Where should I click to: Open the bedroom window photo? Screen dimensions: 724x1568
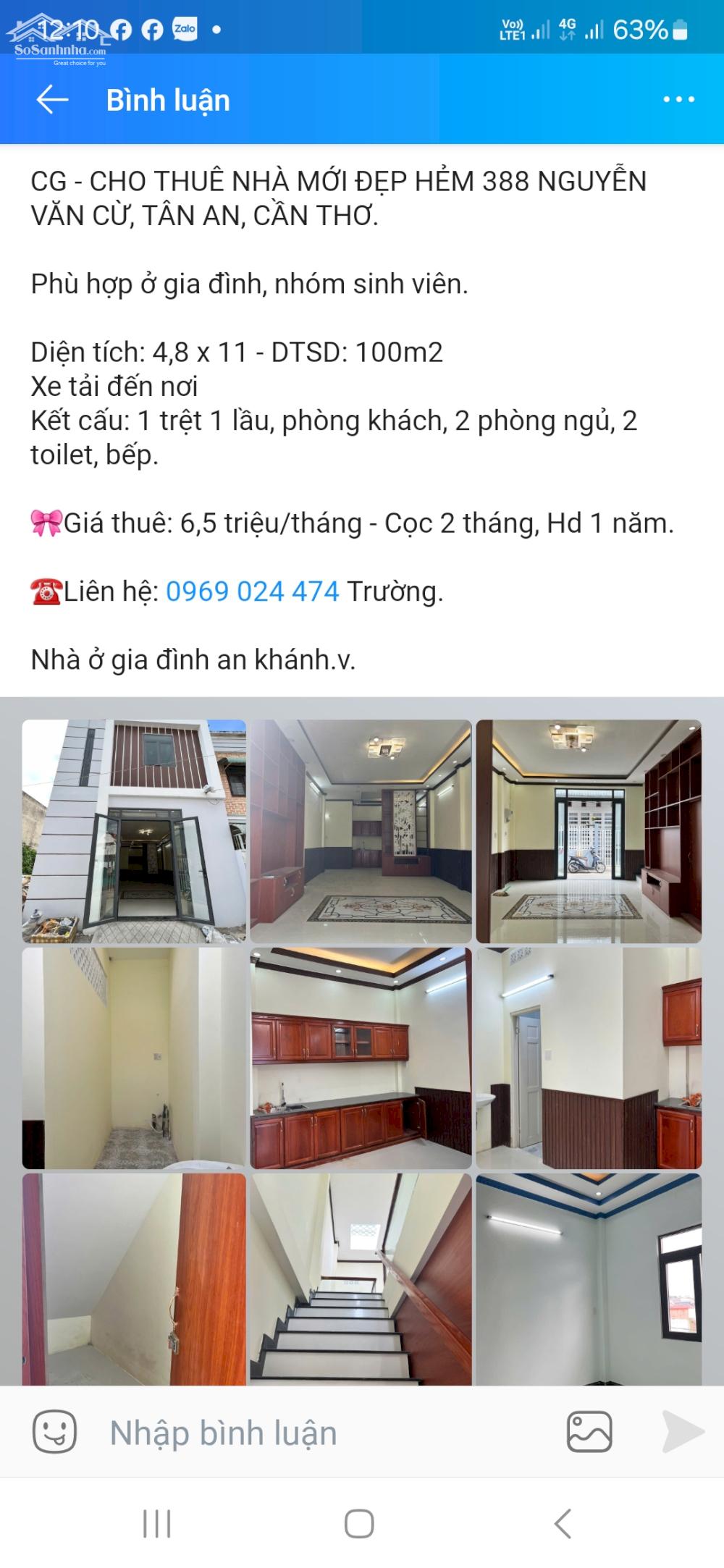[588, 1280]
